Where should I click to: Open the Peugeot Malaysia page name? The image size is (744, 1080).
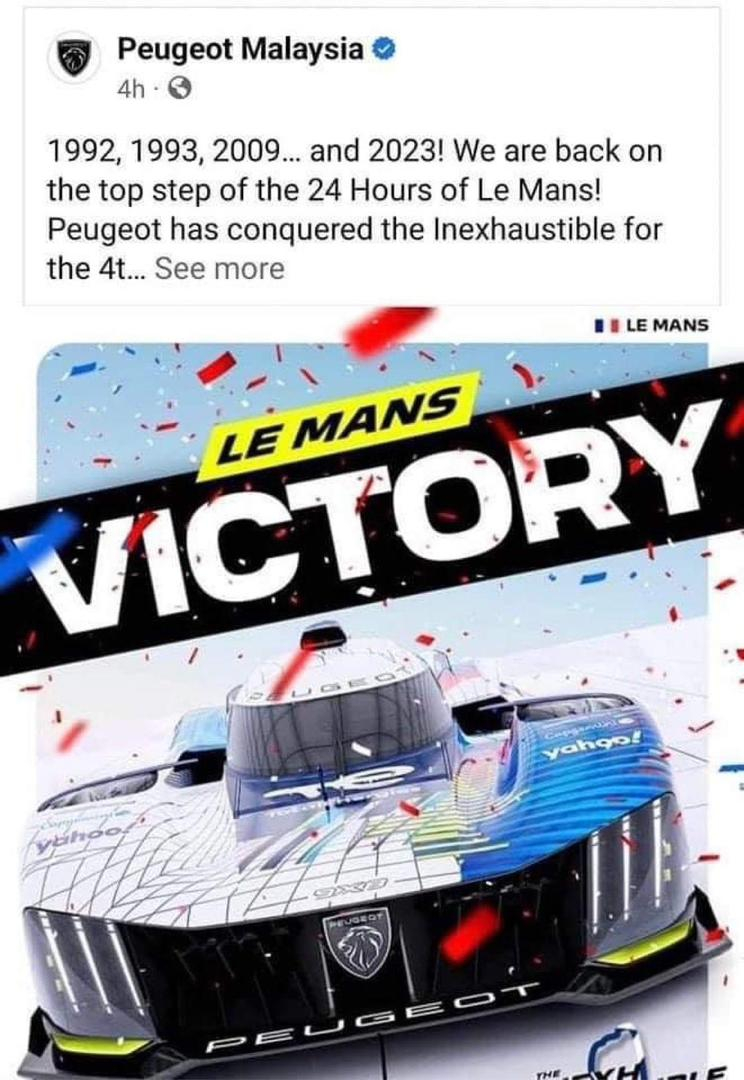coord(240,48)
